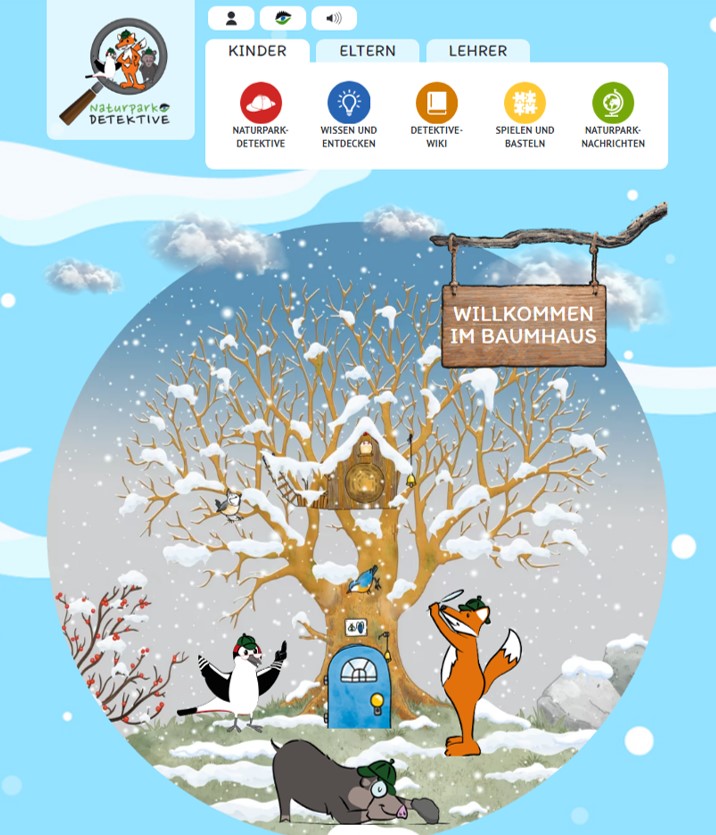Switch to the Eltern tab

point(367,51)
